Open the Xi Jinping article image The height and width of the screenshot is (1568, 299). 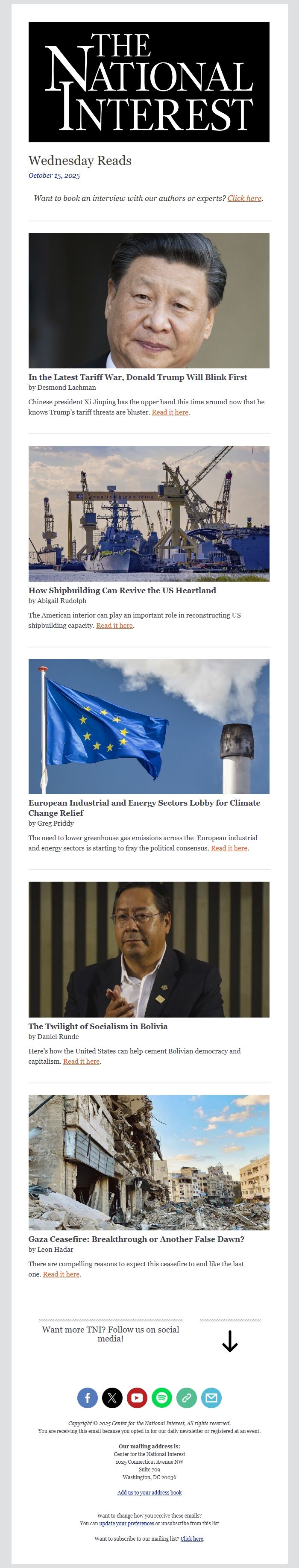[149, 300]
